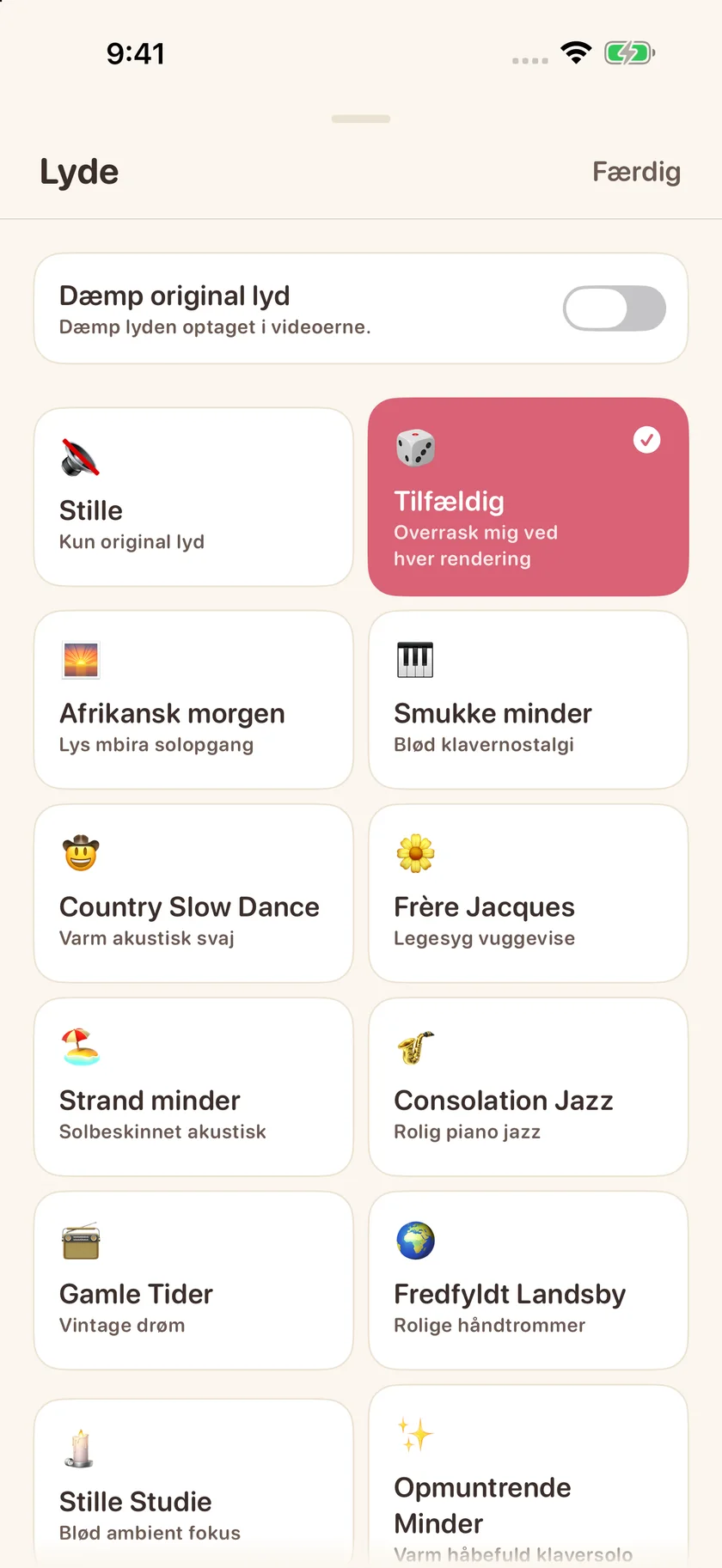Pick the Fredfyldt Landsby sound
722x1568 pixels.
coord(529,1280)
